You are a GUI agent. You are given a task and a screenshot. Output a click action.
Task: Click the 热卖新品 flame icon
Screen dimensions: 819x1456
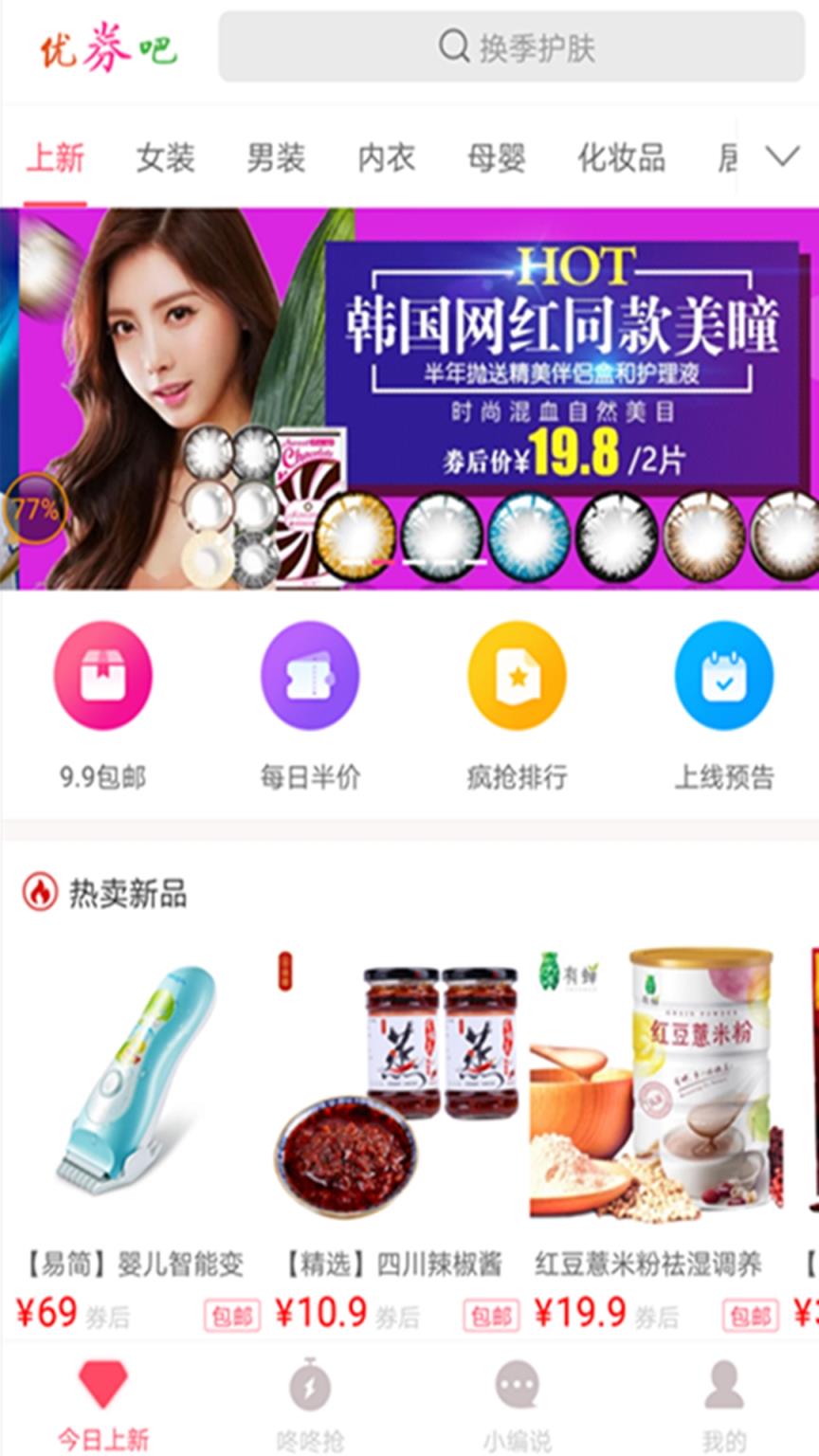[38, 891]
